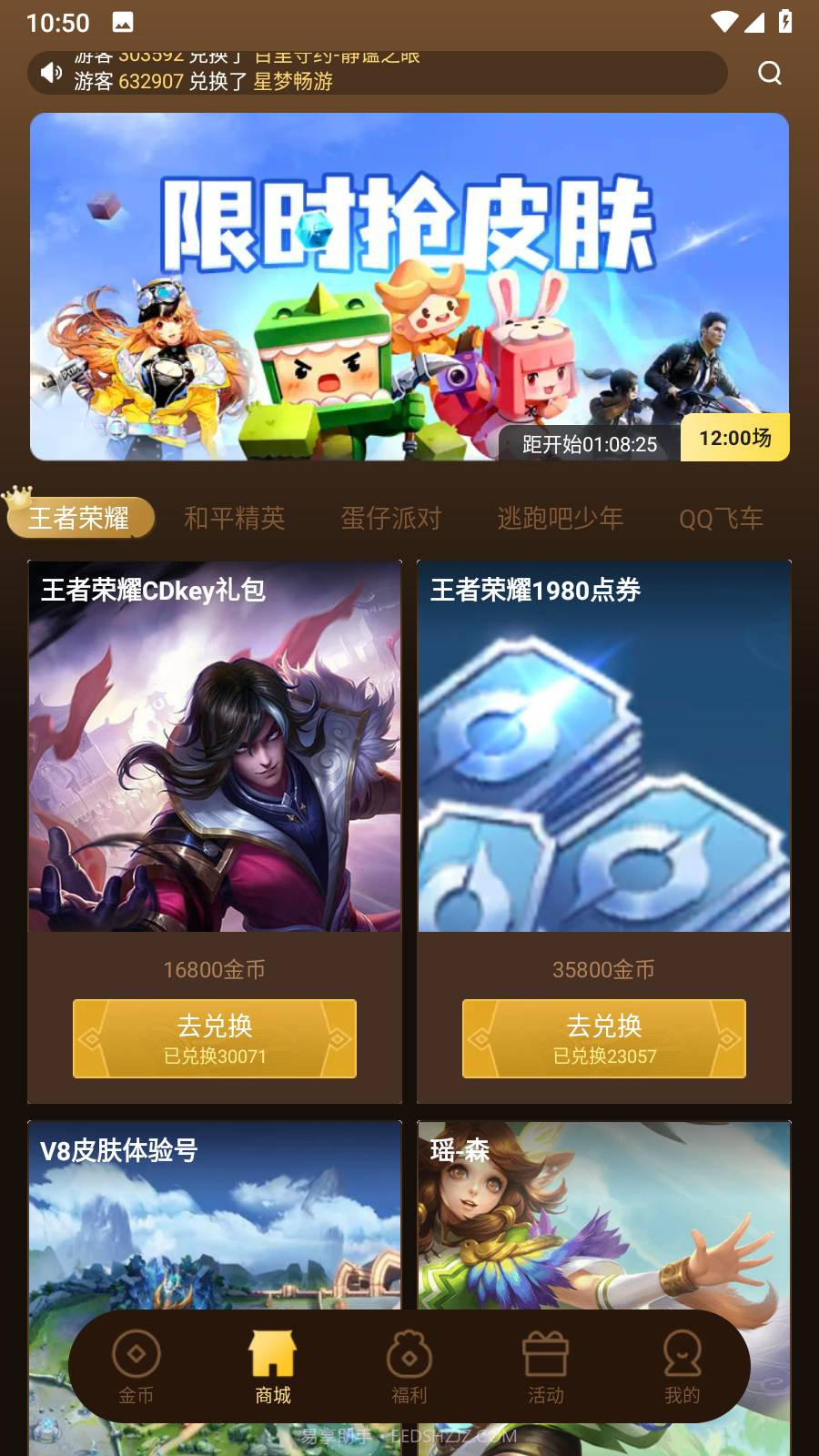The width and height of the screenshot is (819, 1456).
Task: Click 去兑换 on 王者荣耀1980点券 card
Action: (602, 1038)
